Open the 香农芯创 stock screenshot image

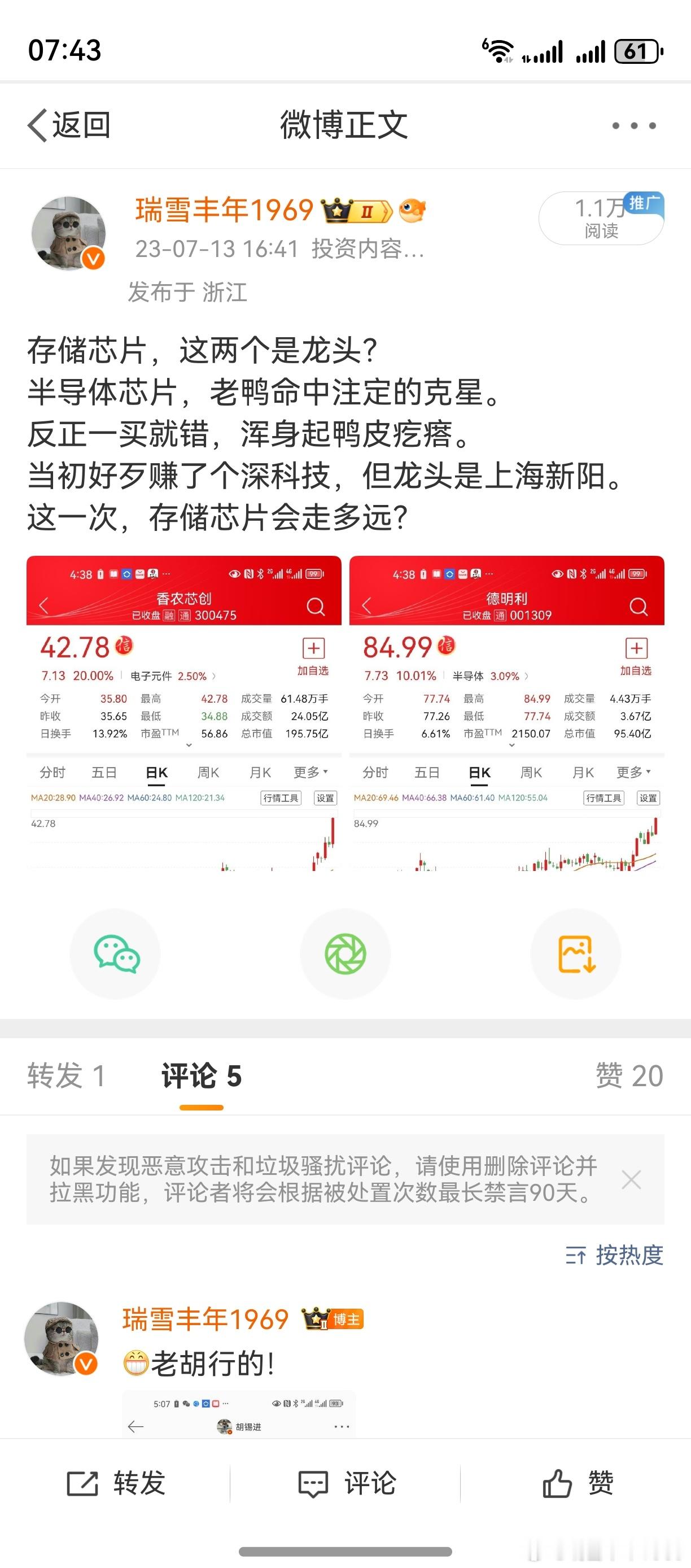coord(183,713)
